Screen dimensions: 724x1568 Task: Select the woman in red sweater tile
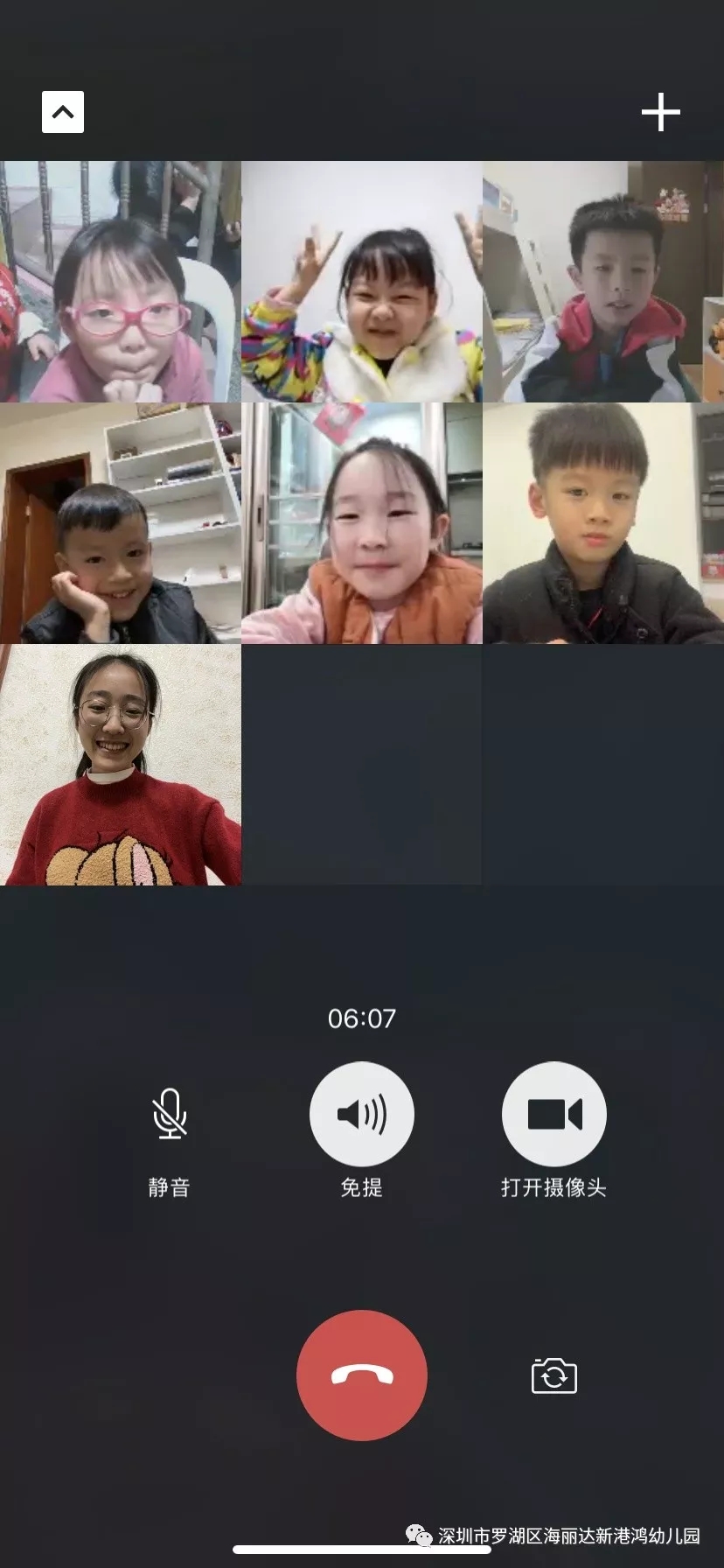click(x=121, y=765)
